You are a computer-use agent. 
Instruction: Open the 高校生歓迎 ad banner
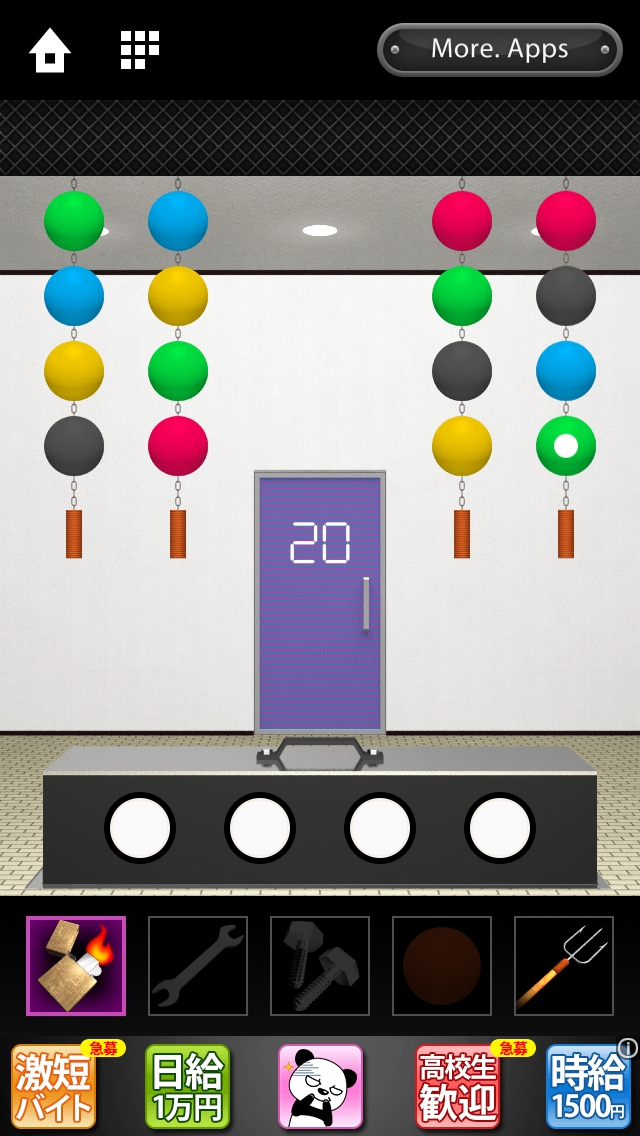click(x=458, y=1086)
